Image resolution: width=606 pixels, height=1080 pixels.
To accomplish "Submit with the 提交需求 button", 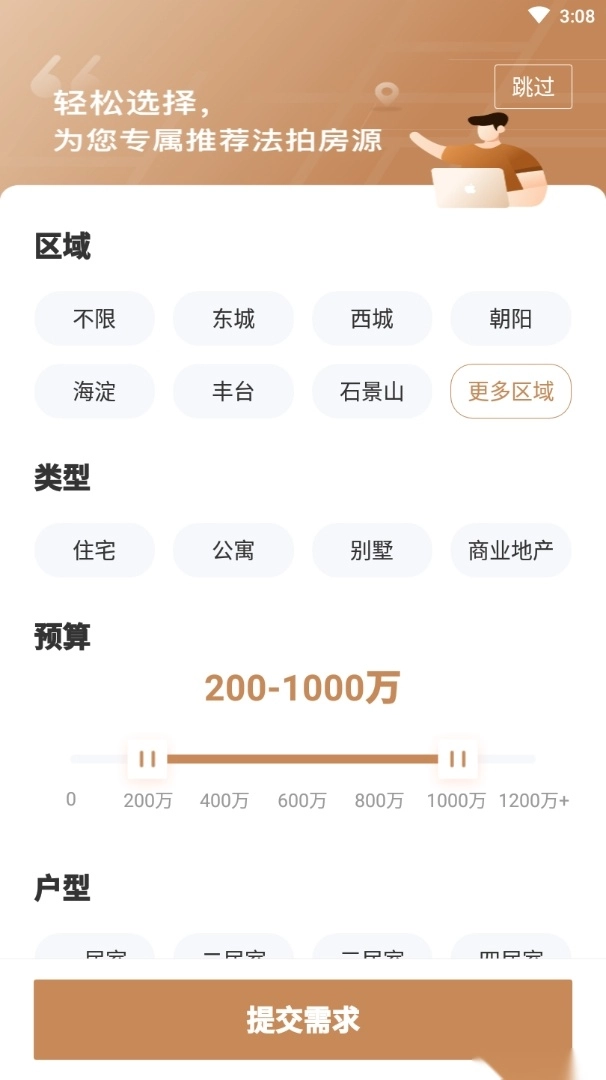I will (x=303, y=1019).
